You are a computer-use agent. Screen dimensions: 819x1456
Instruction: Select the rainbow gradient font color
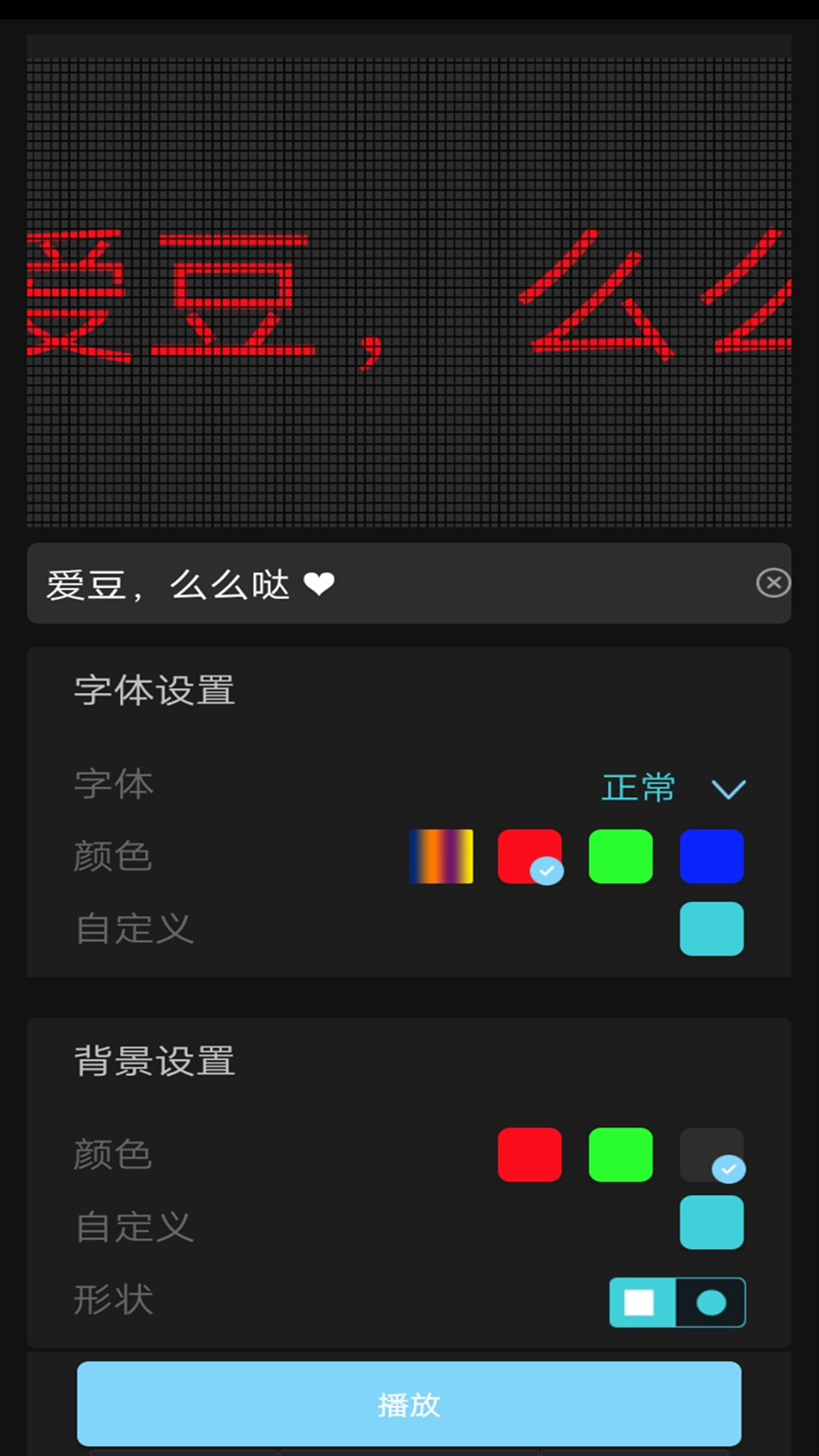441,856
